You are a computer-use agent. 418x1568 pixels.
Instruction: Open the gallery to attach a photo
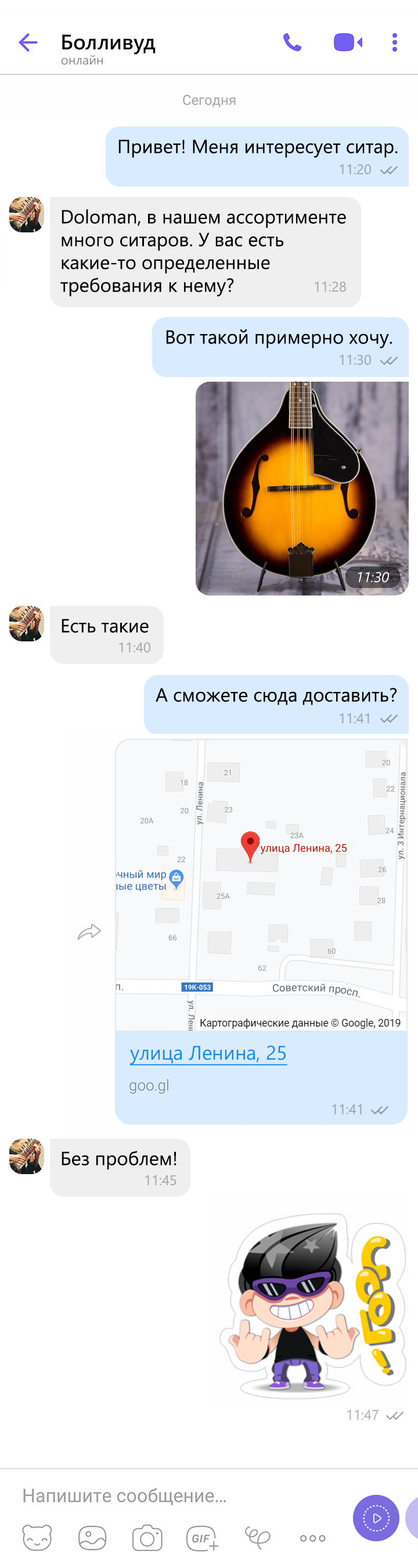coord(92,1538)
